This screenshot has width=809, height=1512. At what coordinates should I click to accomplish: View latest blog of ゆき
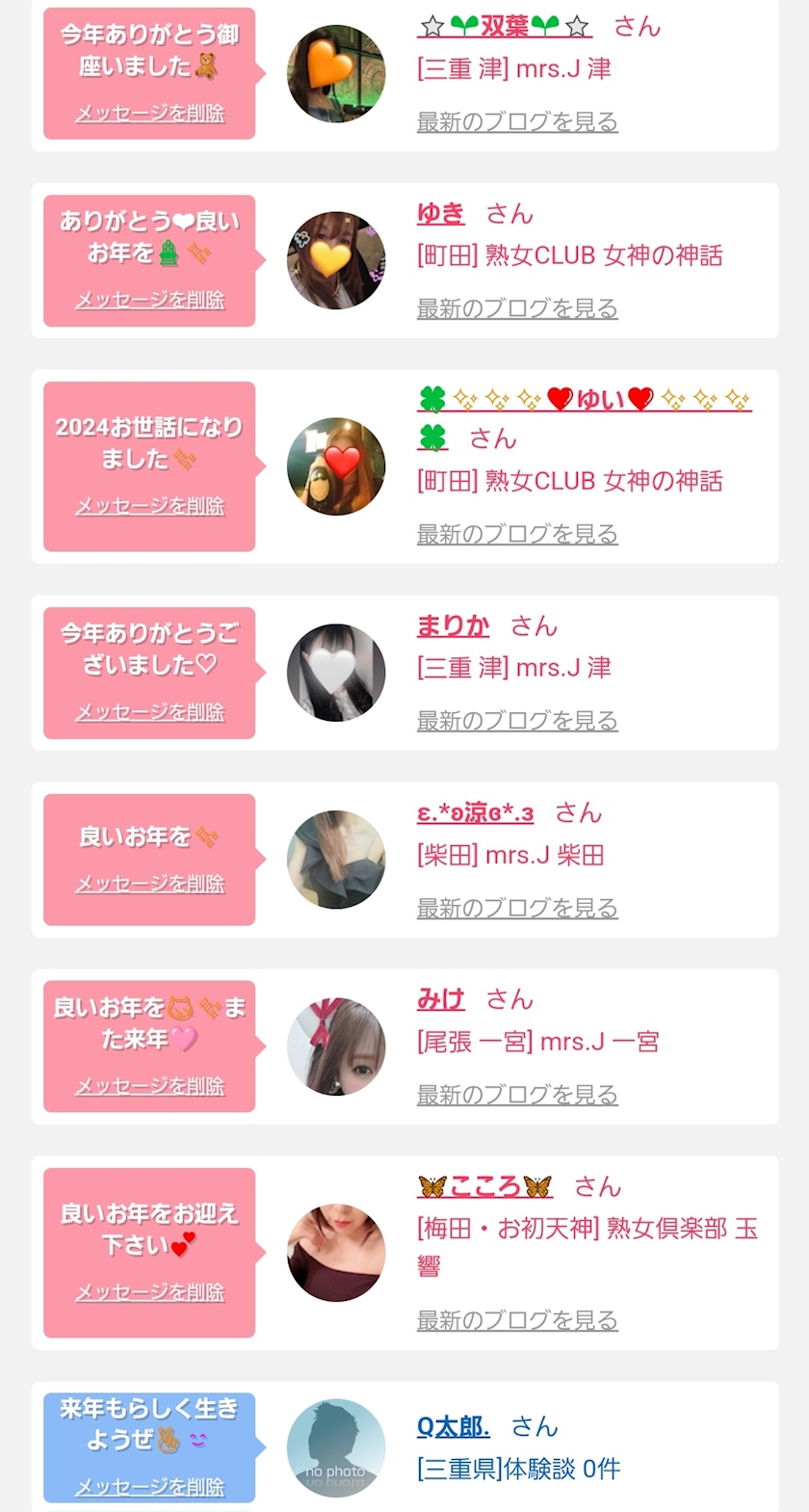coord(516,308)
